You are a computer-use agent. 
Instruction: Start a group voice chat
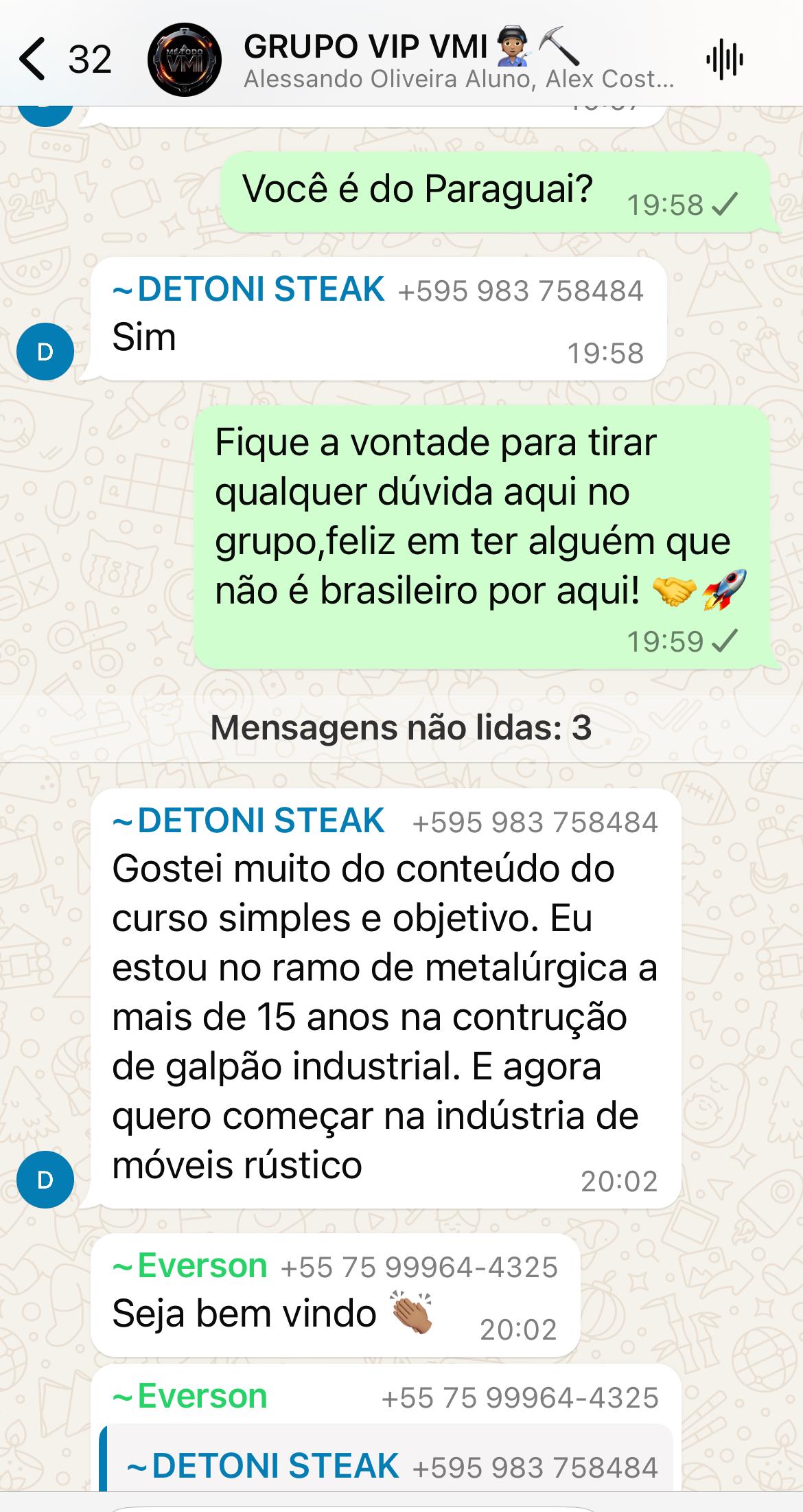pos(724,60)
